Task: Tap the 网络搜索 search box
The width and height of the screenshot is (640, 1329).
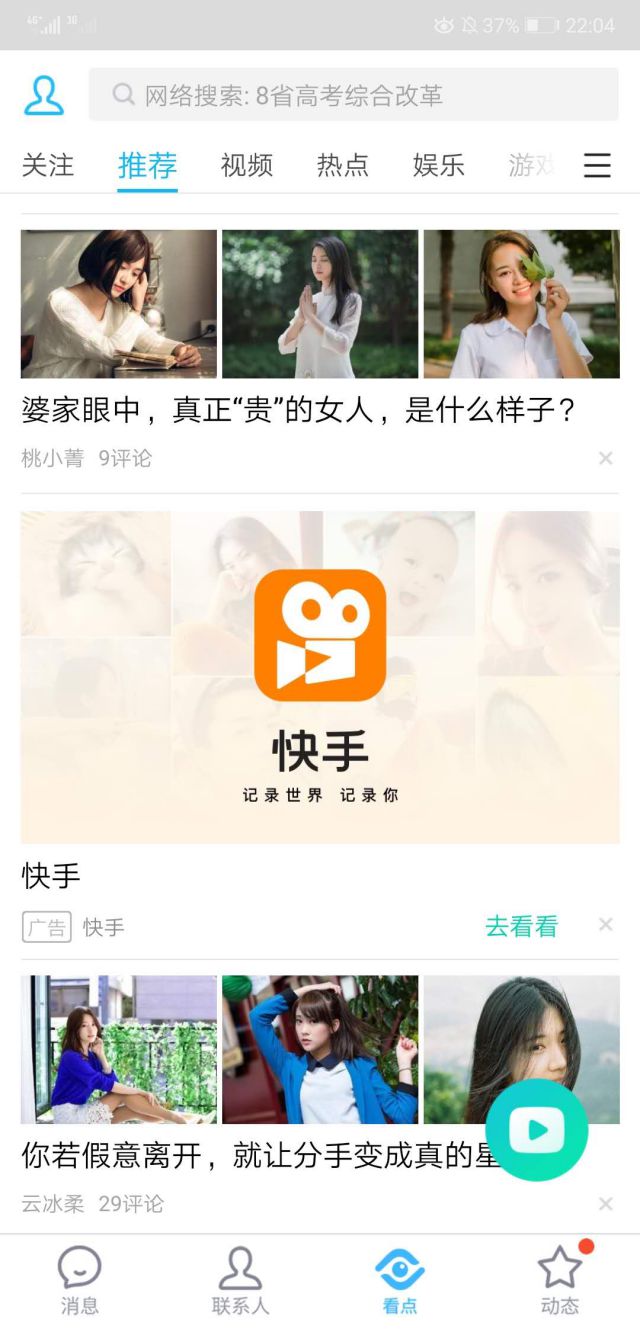Action: [x=353, y=96]
